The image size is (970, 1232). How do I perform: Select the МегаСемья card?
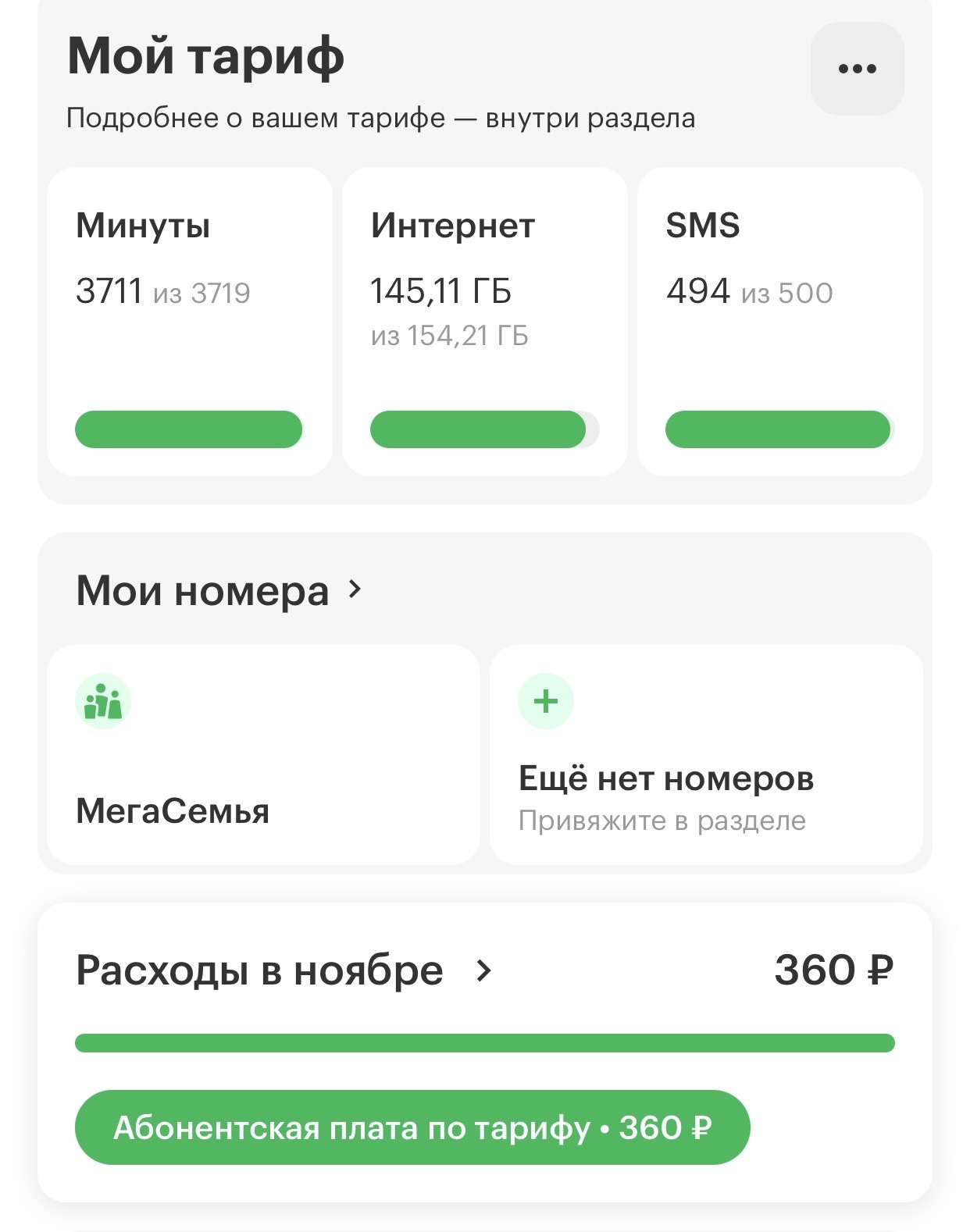point(263,754)
